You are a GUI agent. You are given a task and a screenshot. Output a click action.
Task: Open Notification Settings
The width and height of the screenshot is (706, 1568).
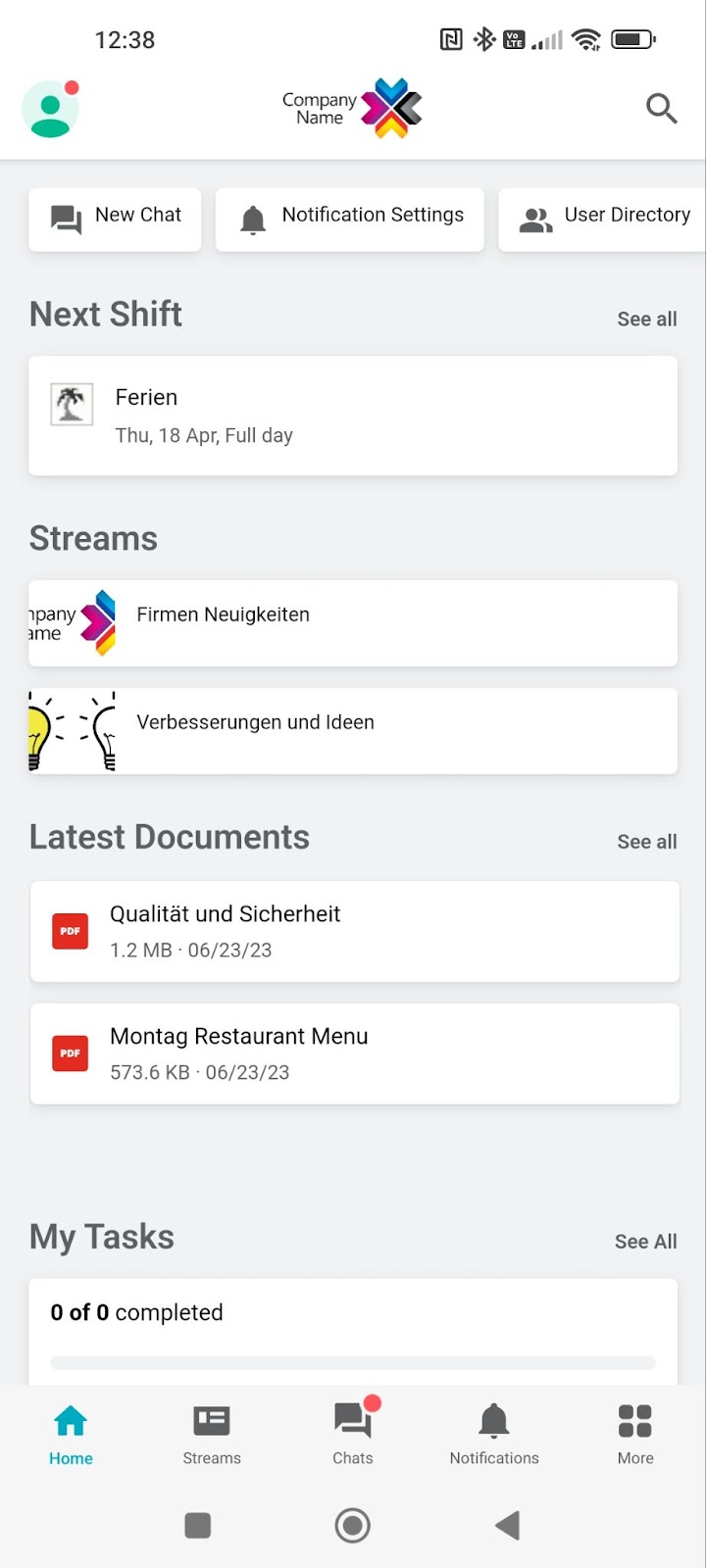pyautogui.click(x=350, y=220)
